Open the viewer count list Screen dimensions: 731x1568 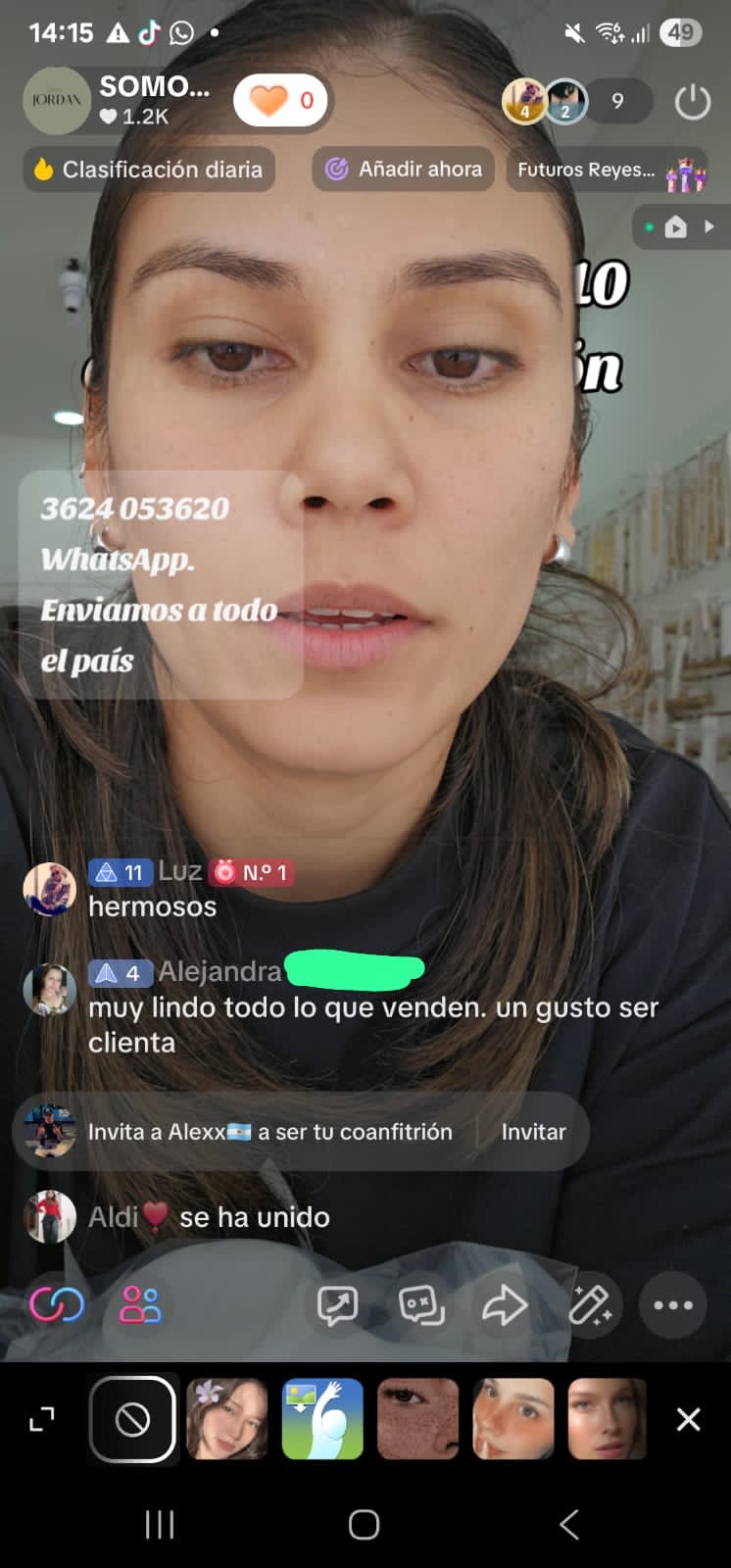click(x=617, y=101)
